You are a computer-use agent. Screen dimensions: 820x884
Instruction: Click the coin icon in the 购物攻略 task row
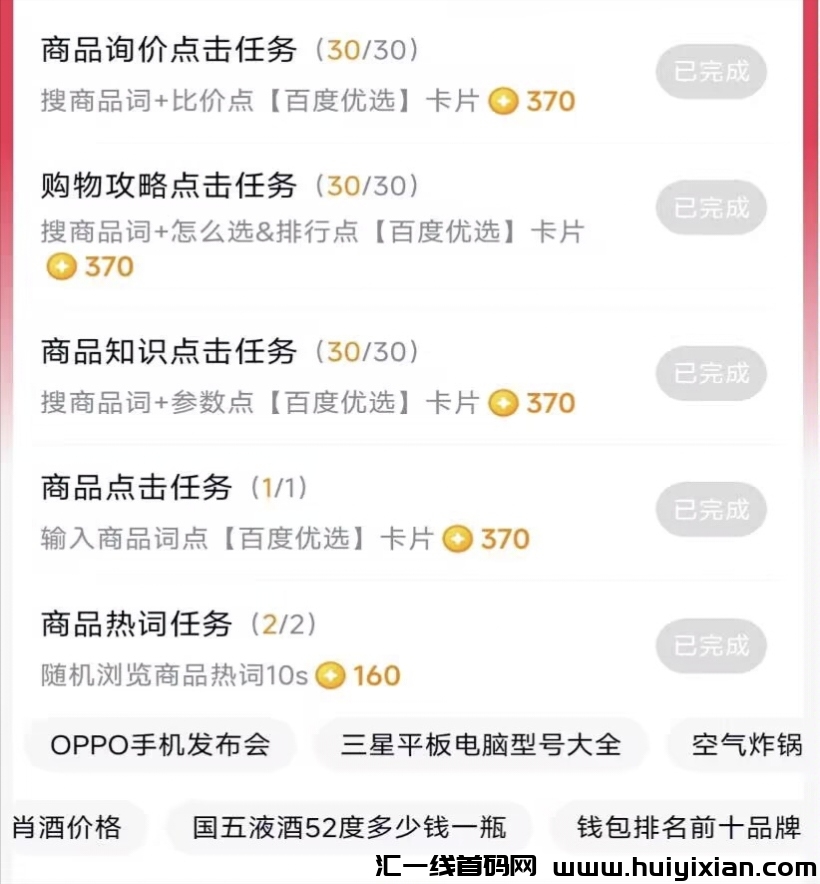(61, 266)
